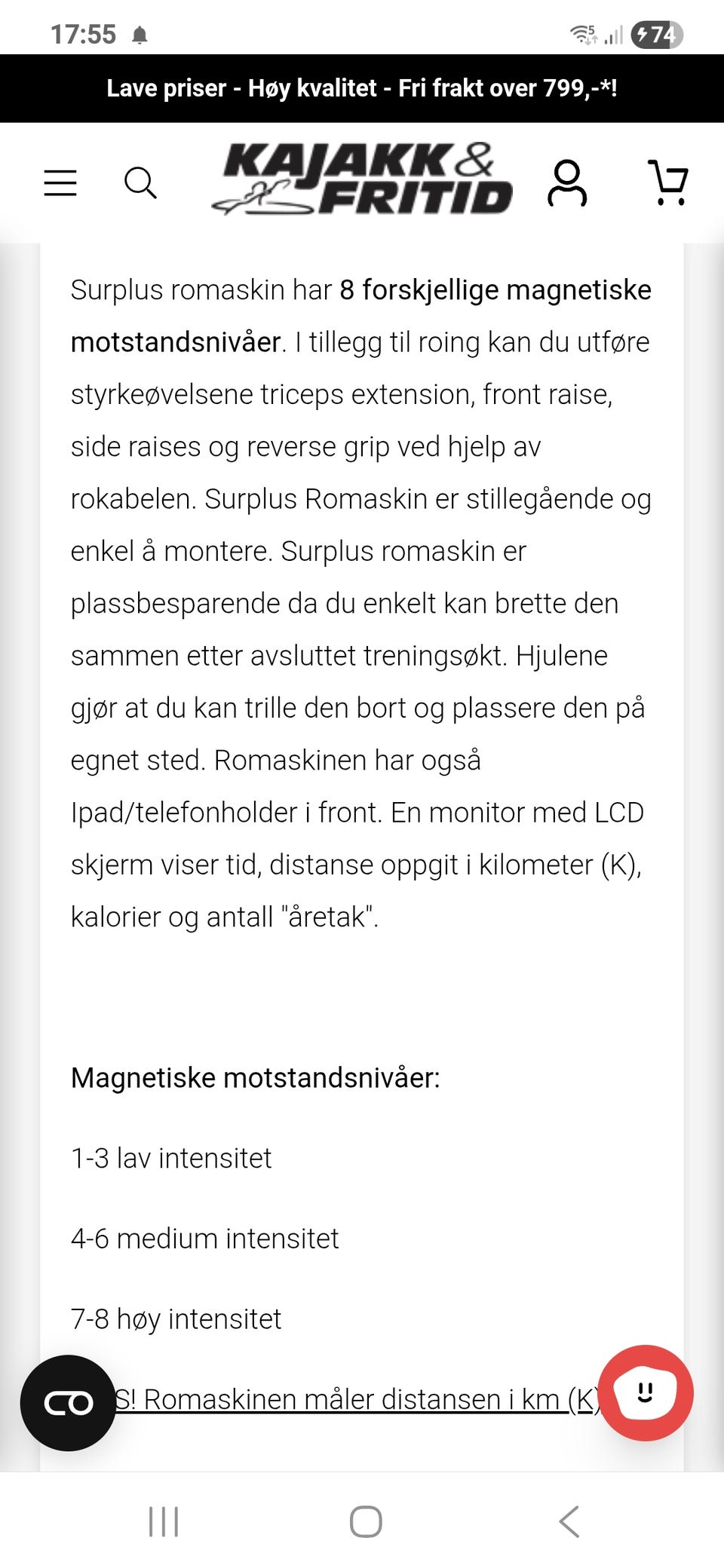Open the hamburger navigation menu
Image resolution: width=724 pixels, height=1568 pixels.
(60, 182)
